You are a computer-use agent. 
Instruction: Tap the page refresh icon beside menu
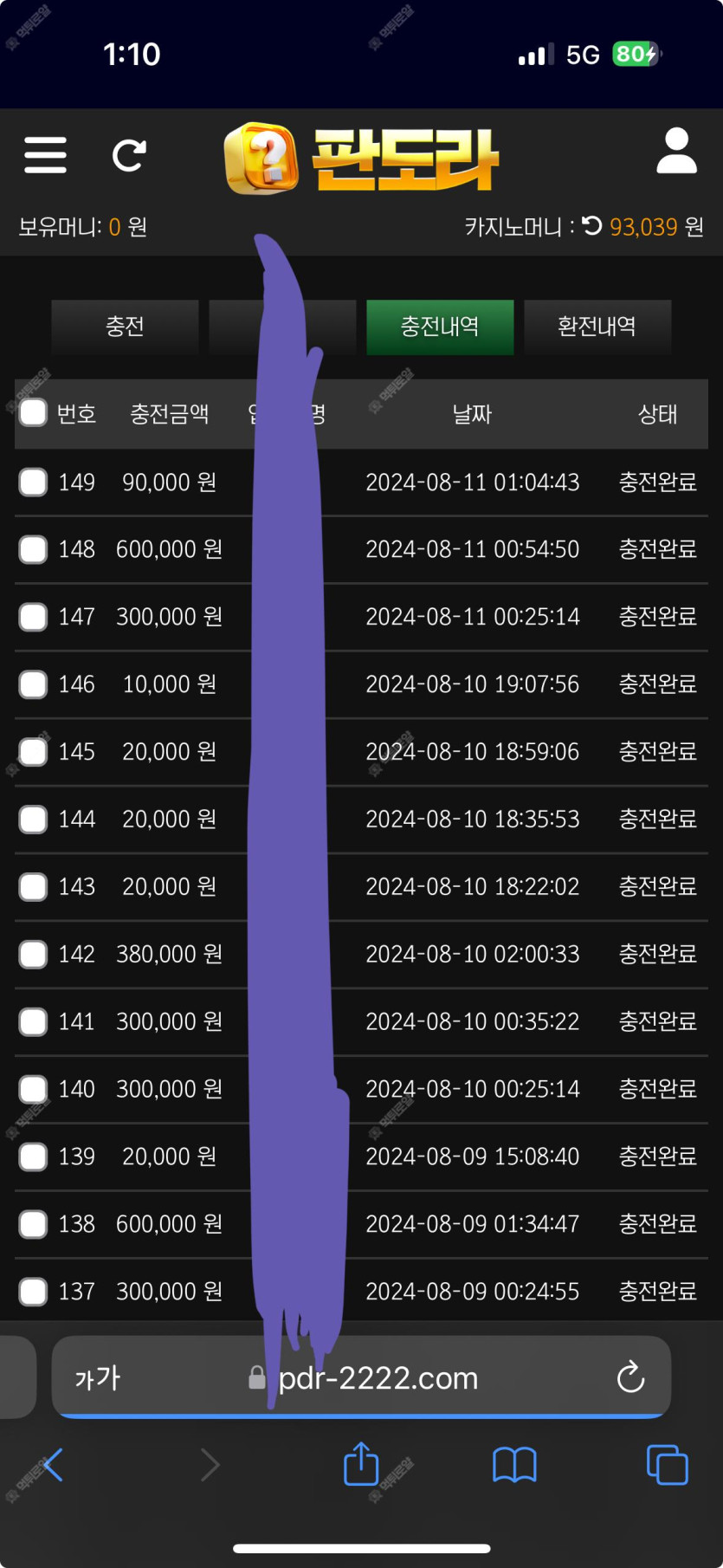(129, 155)
